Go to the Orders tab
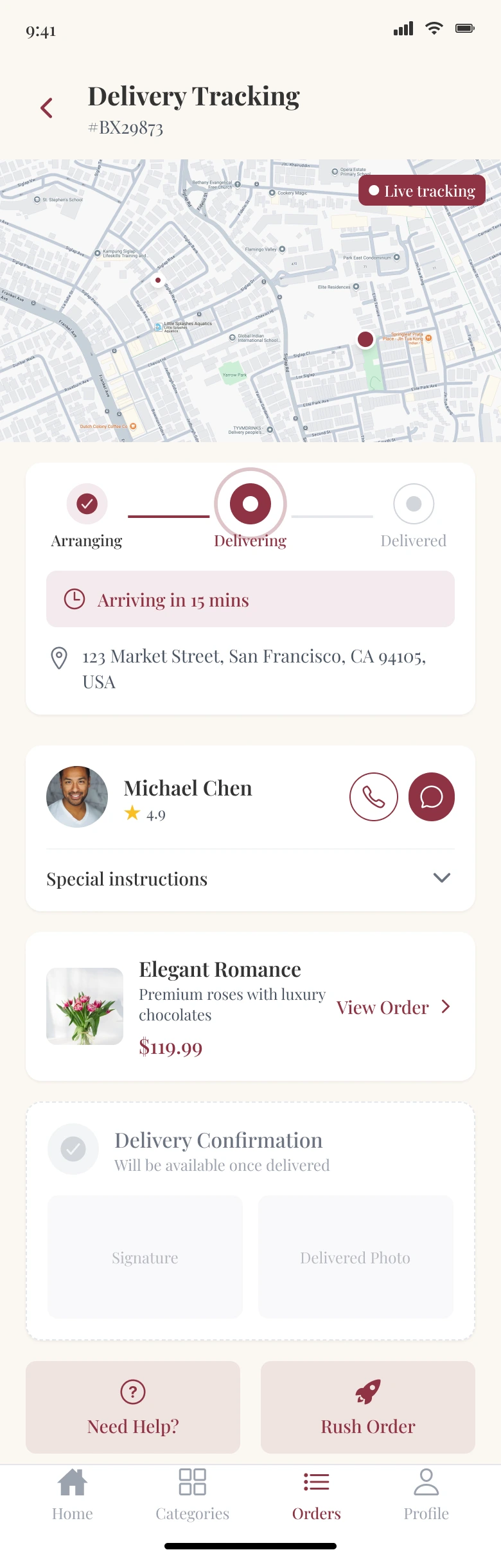 coord(316,1495)
